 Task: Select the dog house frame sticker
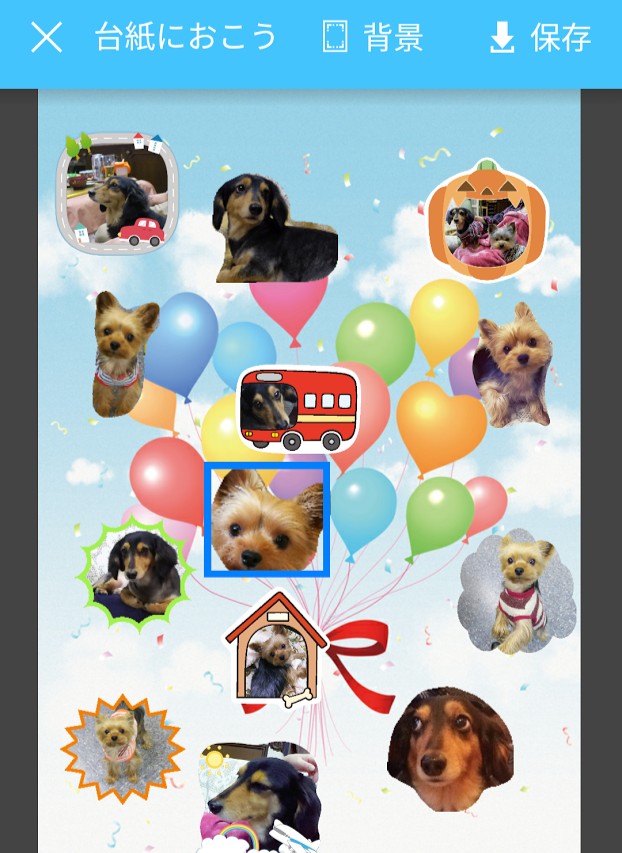pos(275,650)
